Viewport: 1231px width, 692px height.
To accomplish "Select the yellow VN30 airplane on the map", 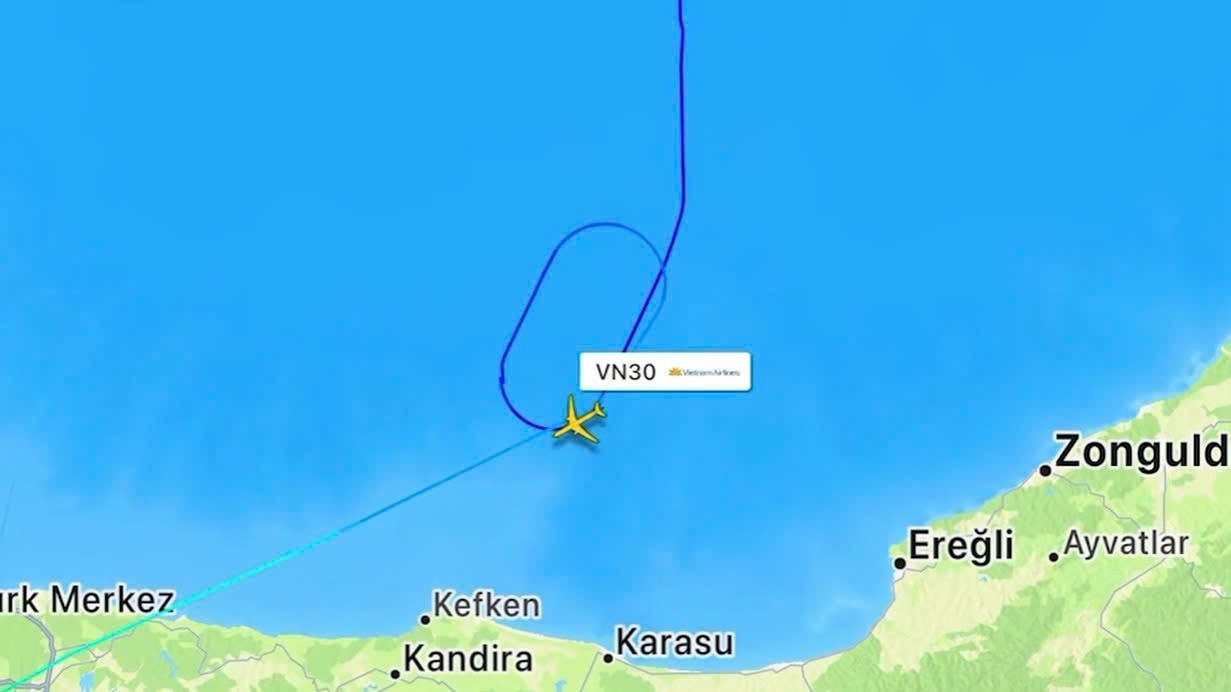I will (x=579, y=419).
